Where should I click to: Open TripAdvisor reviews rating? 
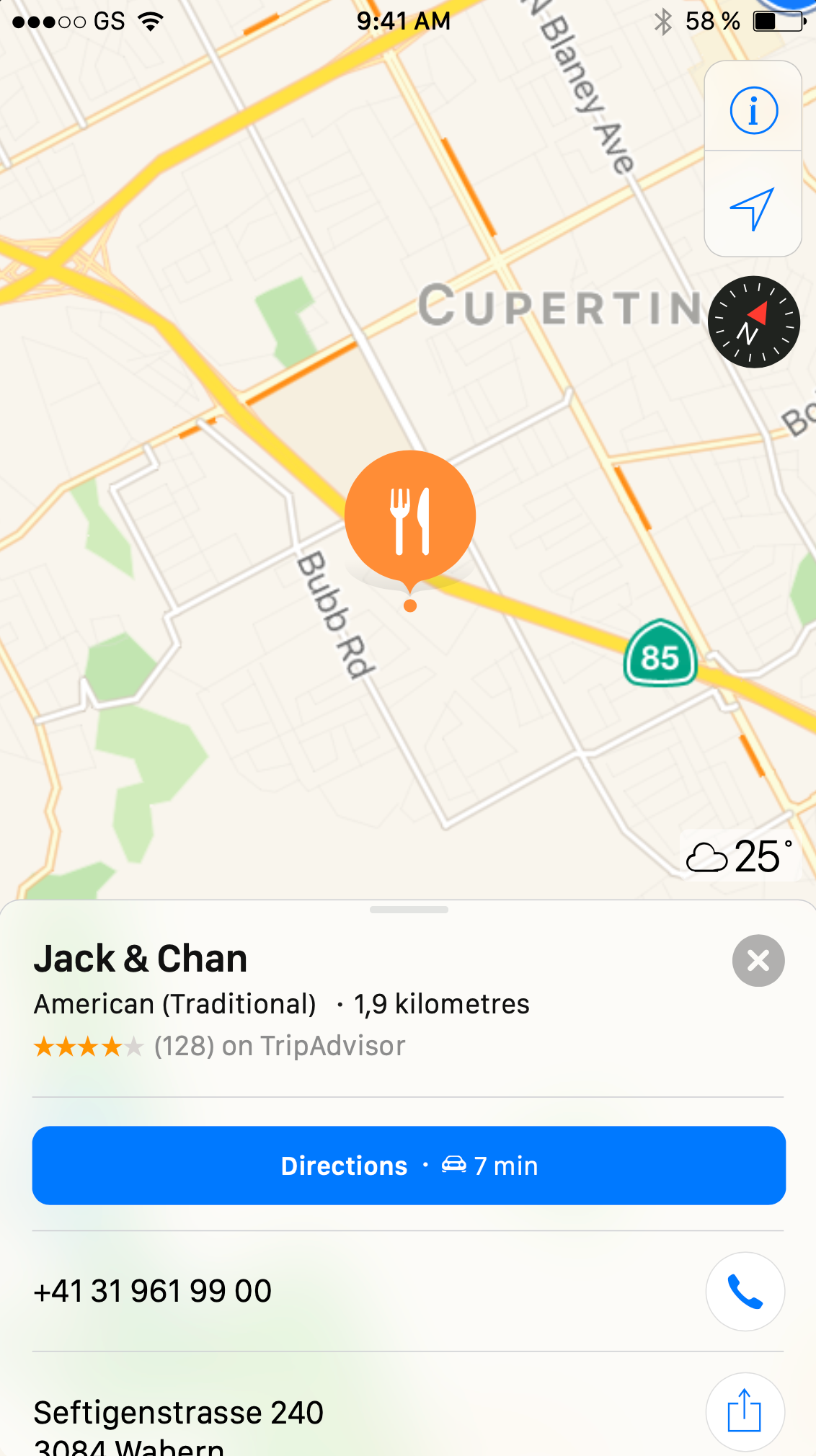click(x=220, y=1046)
